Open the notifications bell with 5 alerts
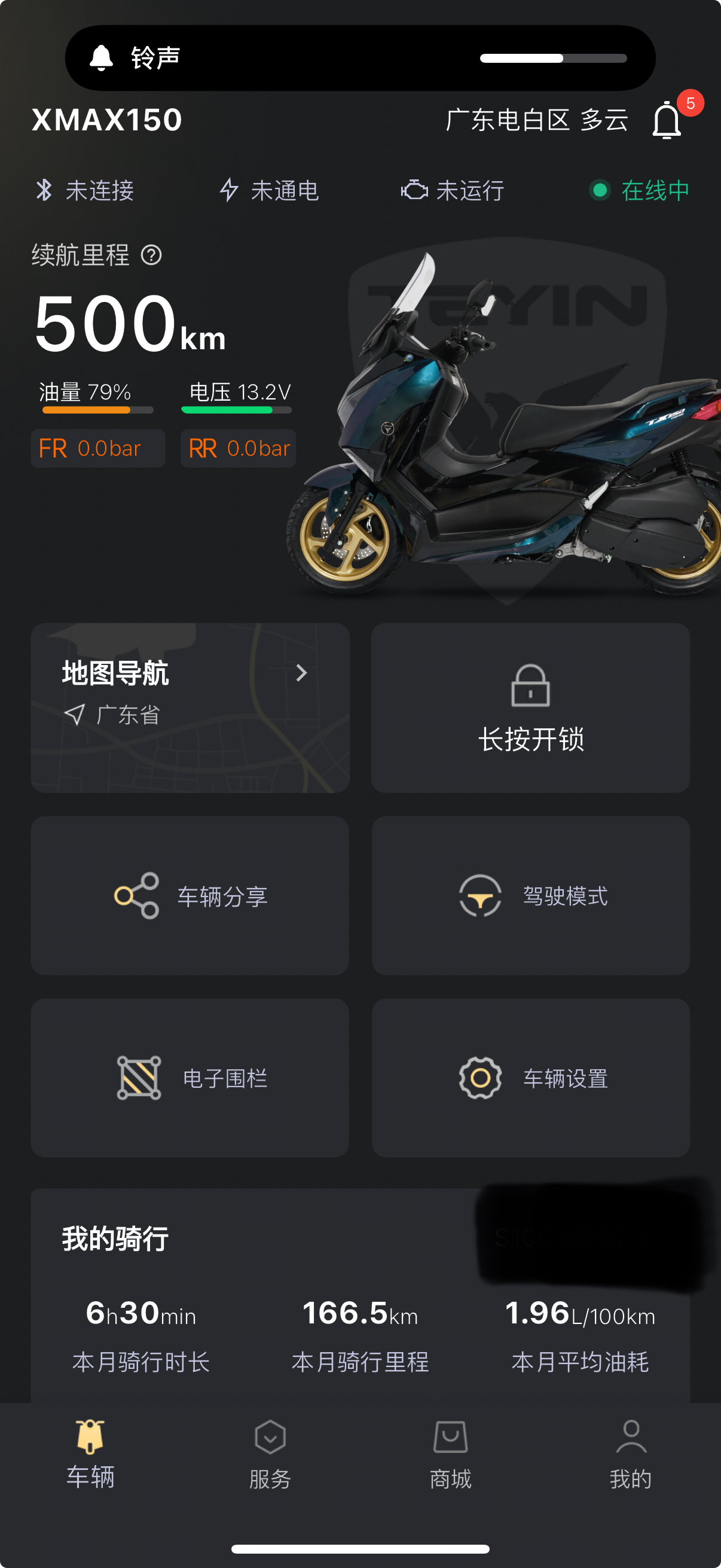 (x=667, y=120)
